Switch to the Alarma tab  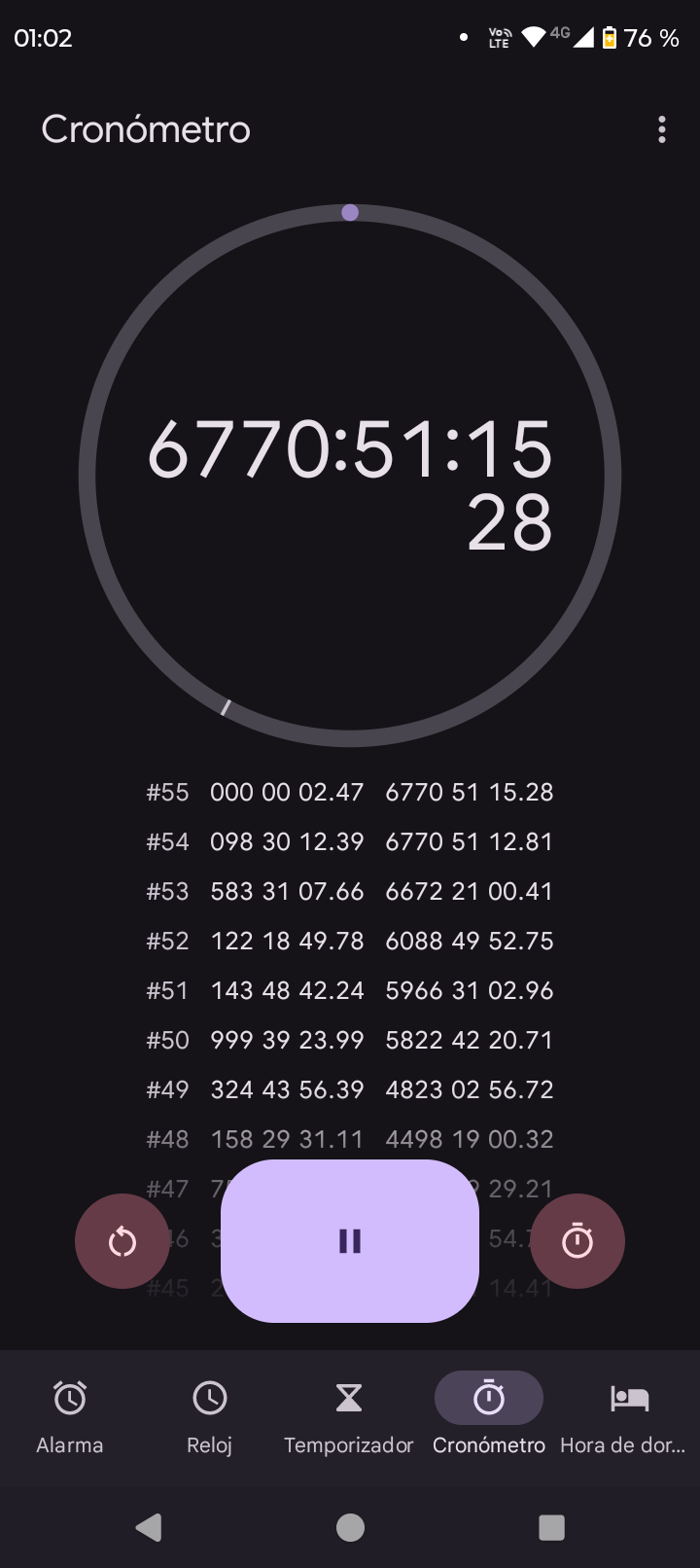pos(70,1417)
